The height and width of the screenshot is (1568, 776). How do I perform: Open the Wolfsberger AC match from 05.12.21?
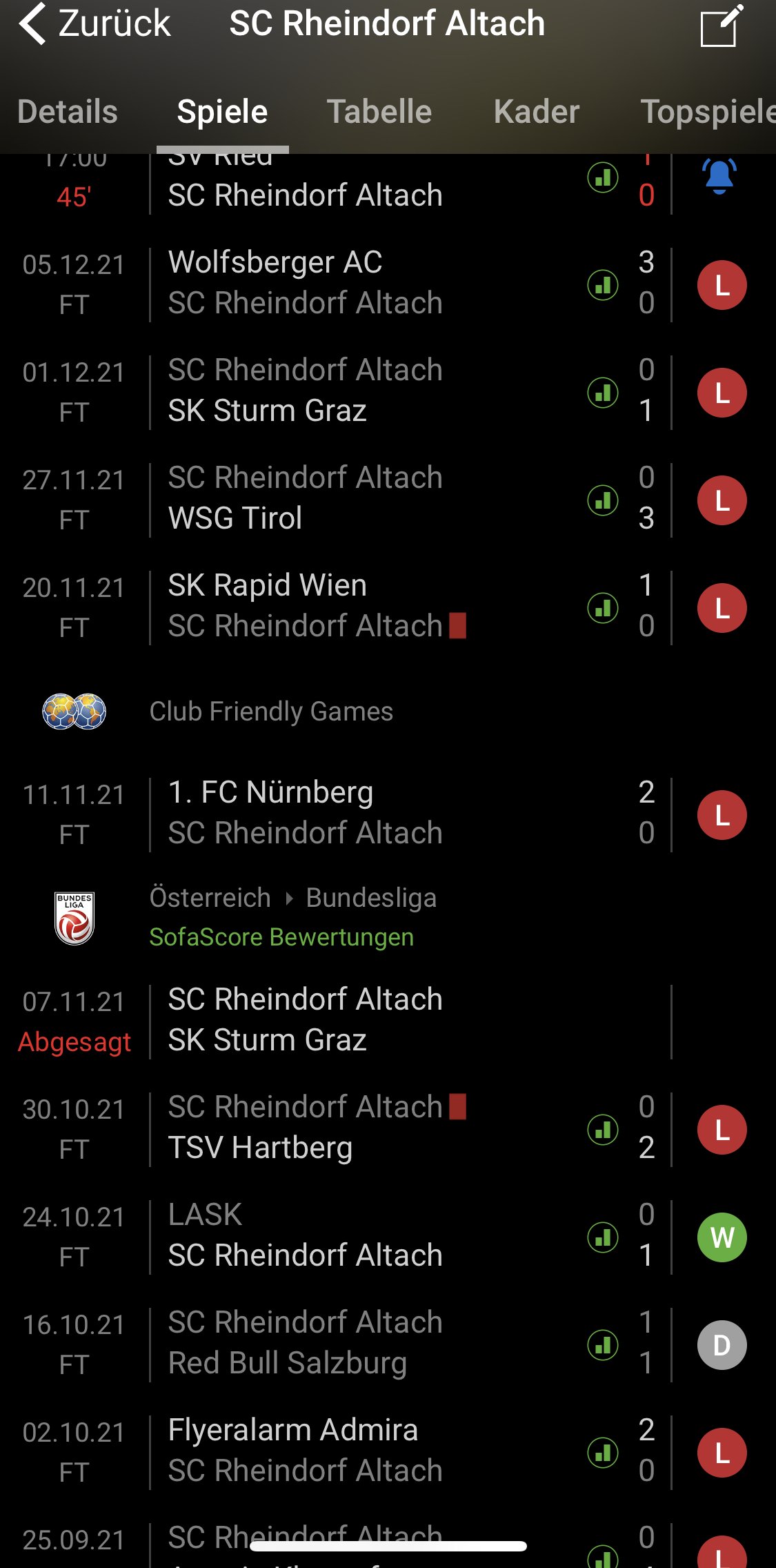(388, 284)
